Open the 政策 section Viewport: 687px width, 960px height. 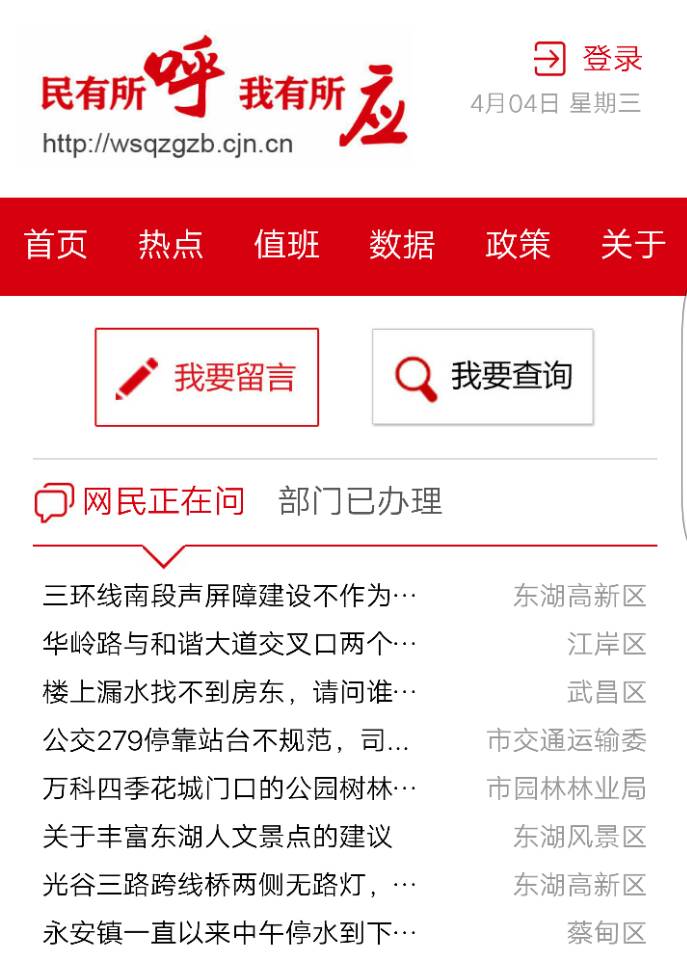coord(517,244)
